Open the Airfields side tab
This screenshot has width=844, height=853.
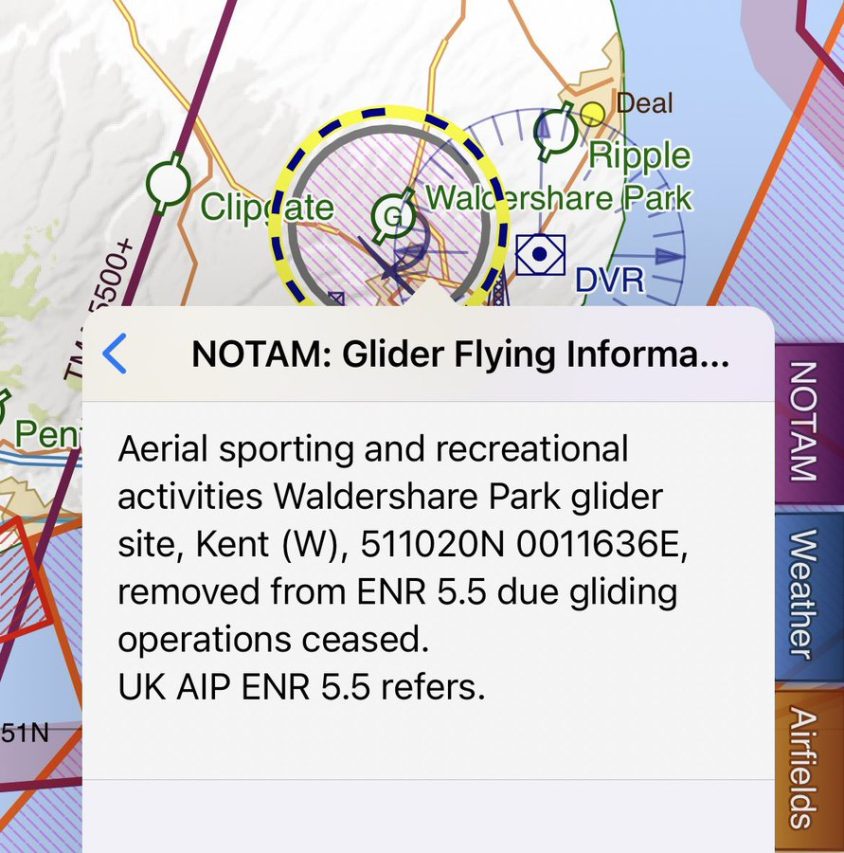[807, 766]
